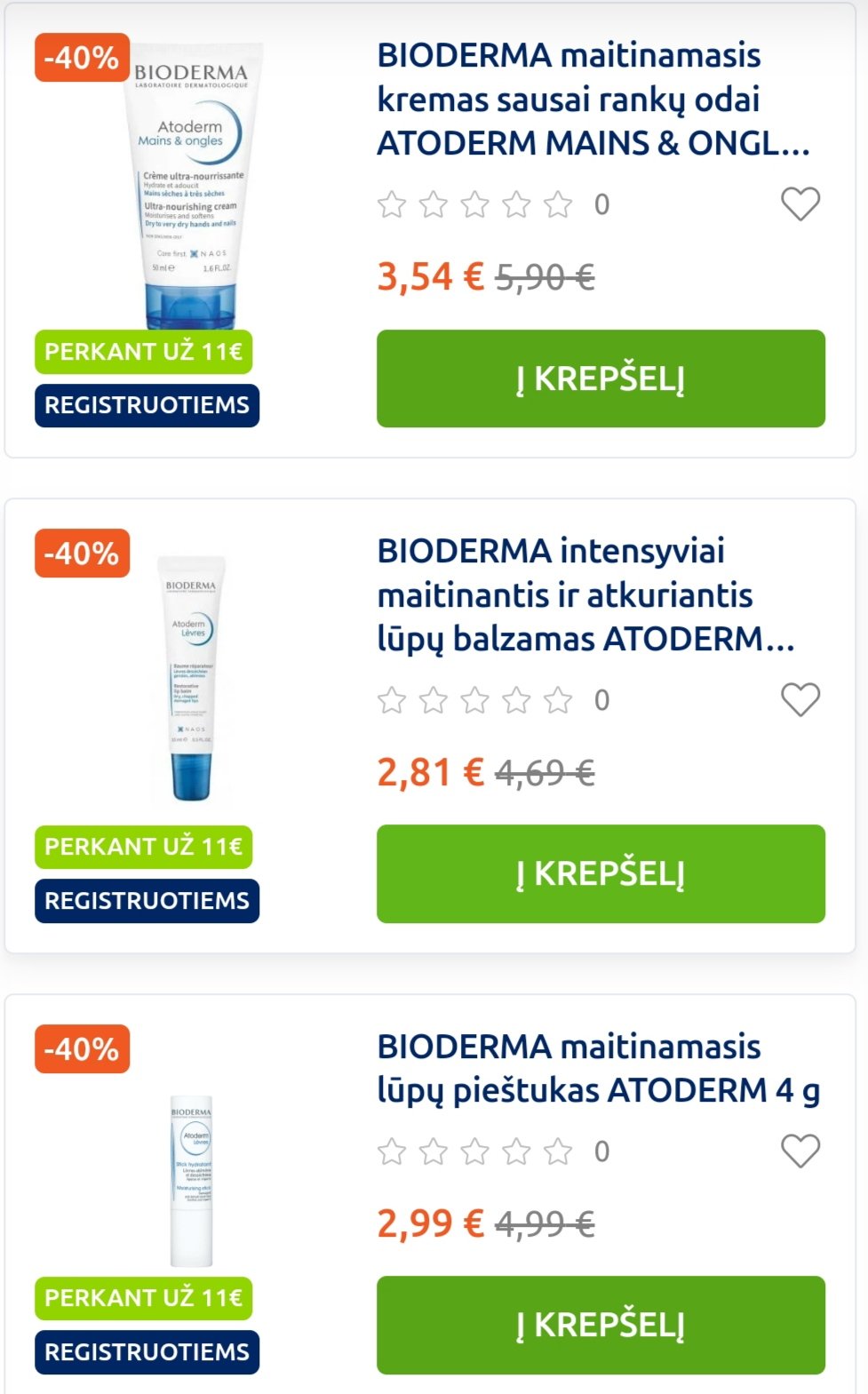The width and height of the screenshot is (868, 1394).
Task: Add ATODERM MAINS & ONGL hand cream to cart
Action: point(601,378)
